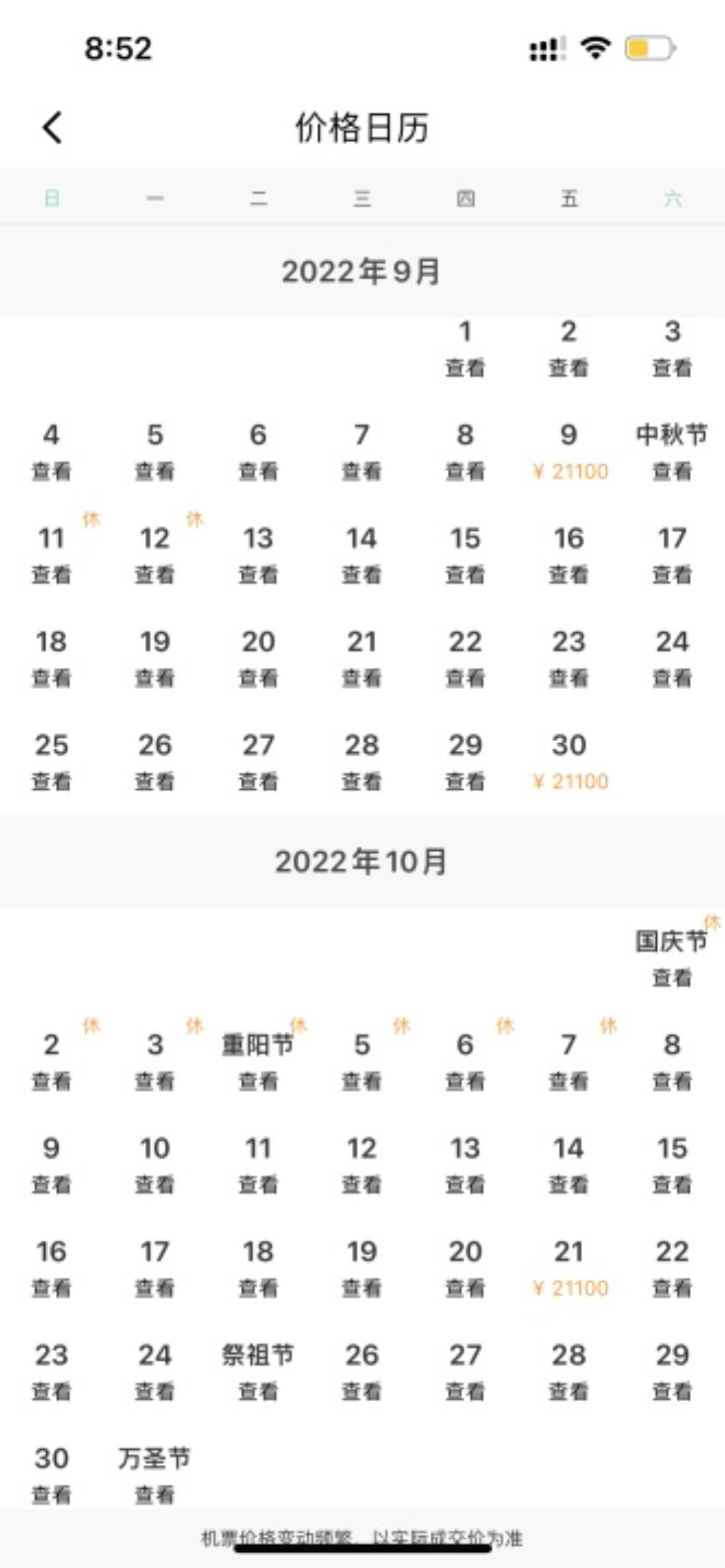Tap September 28 to view price
725x1568 pixels.
click(x=362, y=762)
